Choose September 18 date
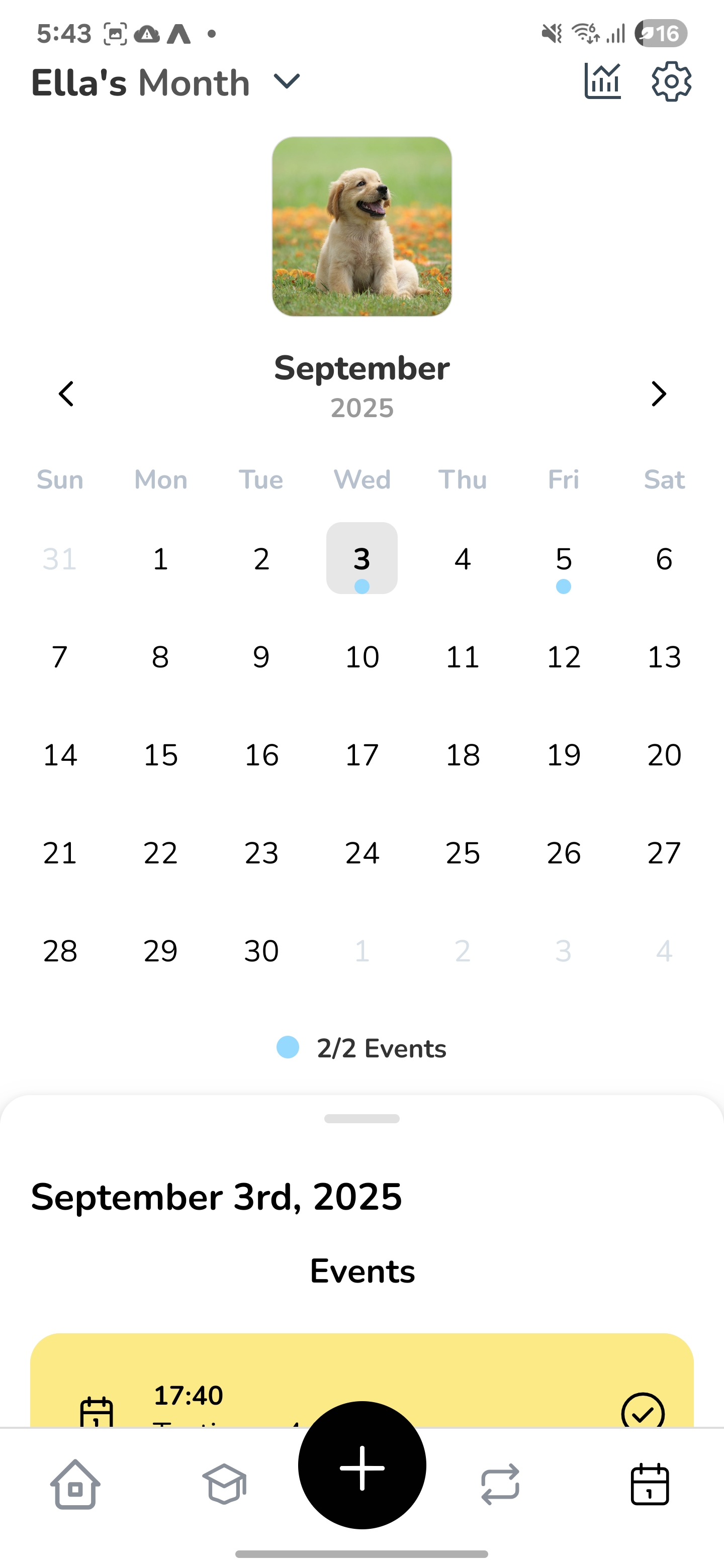Screen dimensions: 724x1568 (x=463, y=755)
